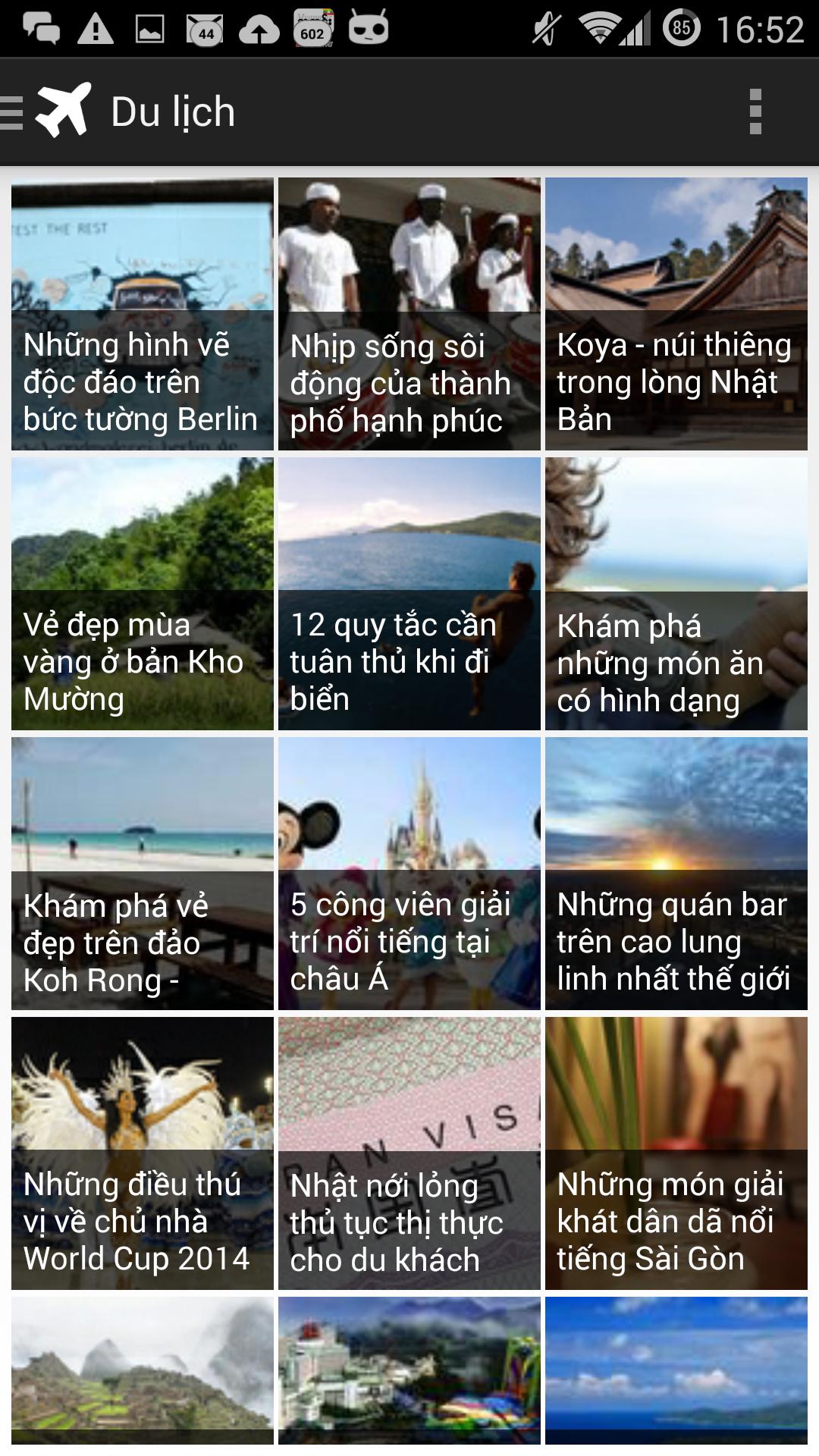
Task: Open 'Những quán bar trên cao' article
Action: click(x=676, y=874)
